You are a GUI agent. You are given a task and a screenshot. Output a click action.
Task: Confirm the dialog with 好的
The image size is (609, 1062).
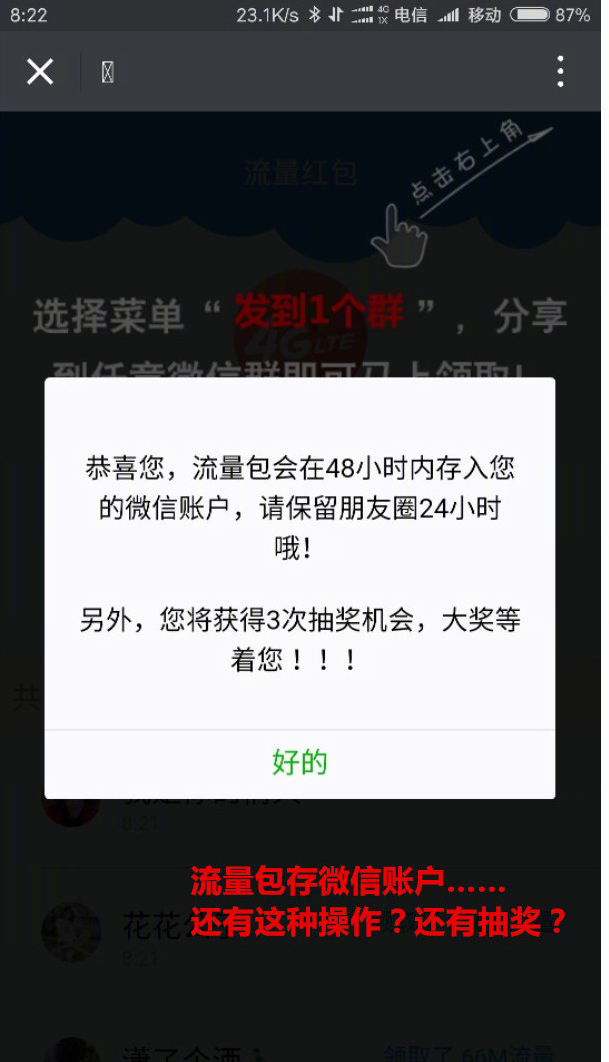300,763
